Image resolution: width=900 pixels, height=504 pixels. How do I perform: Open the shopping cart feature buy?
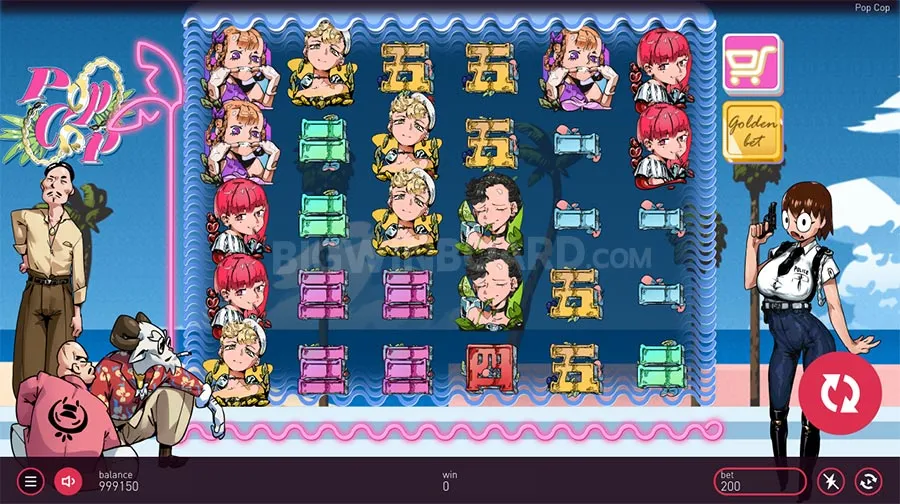tap(752, 63)
